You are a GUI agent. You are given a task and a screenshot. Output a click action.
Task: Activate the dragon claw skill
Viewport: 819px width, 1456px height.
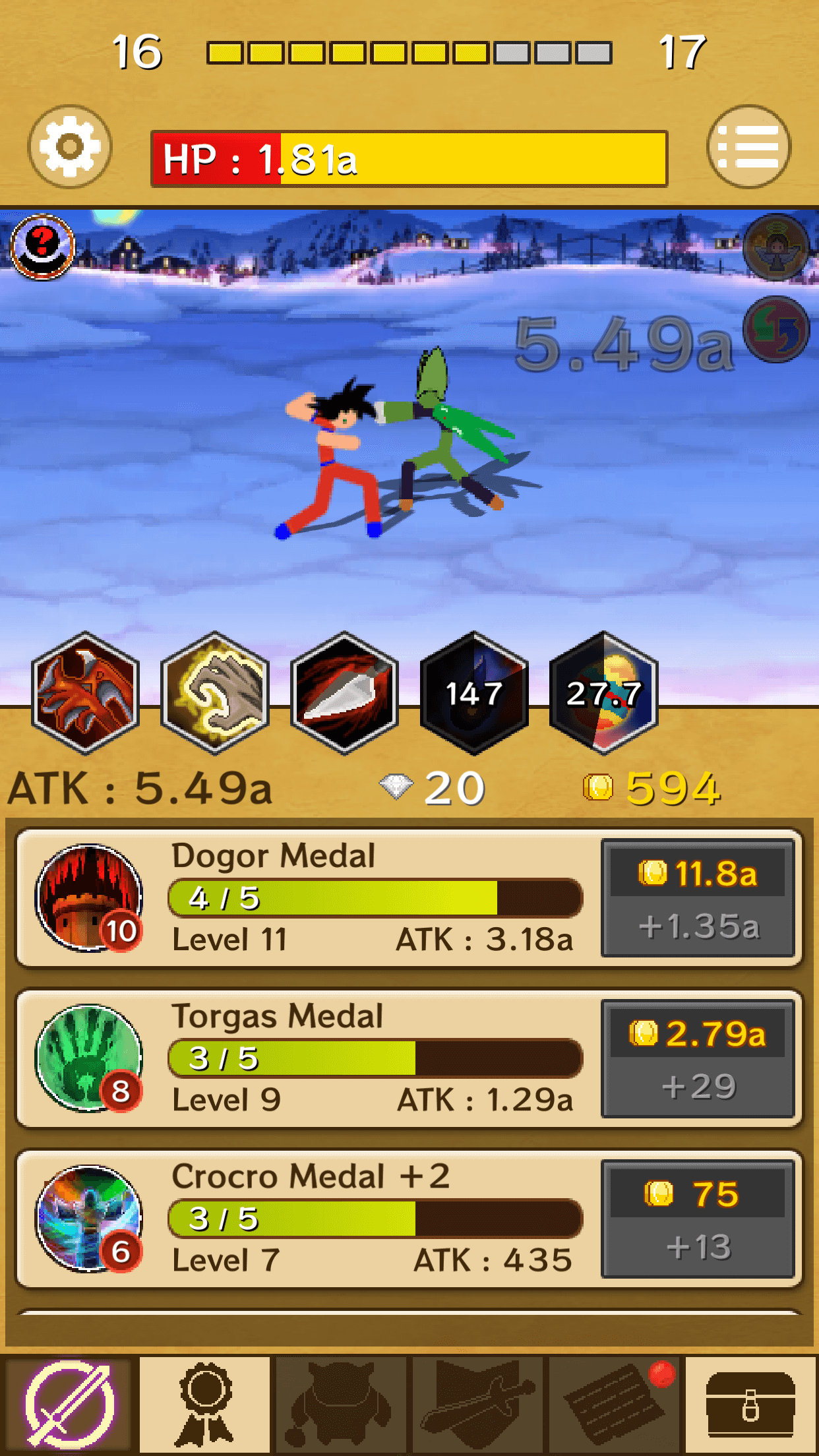tap(86, 693)
